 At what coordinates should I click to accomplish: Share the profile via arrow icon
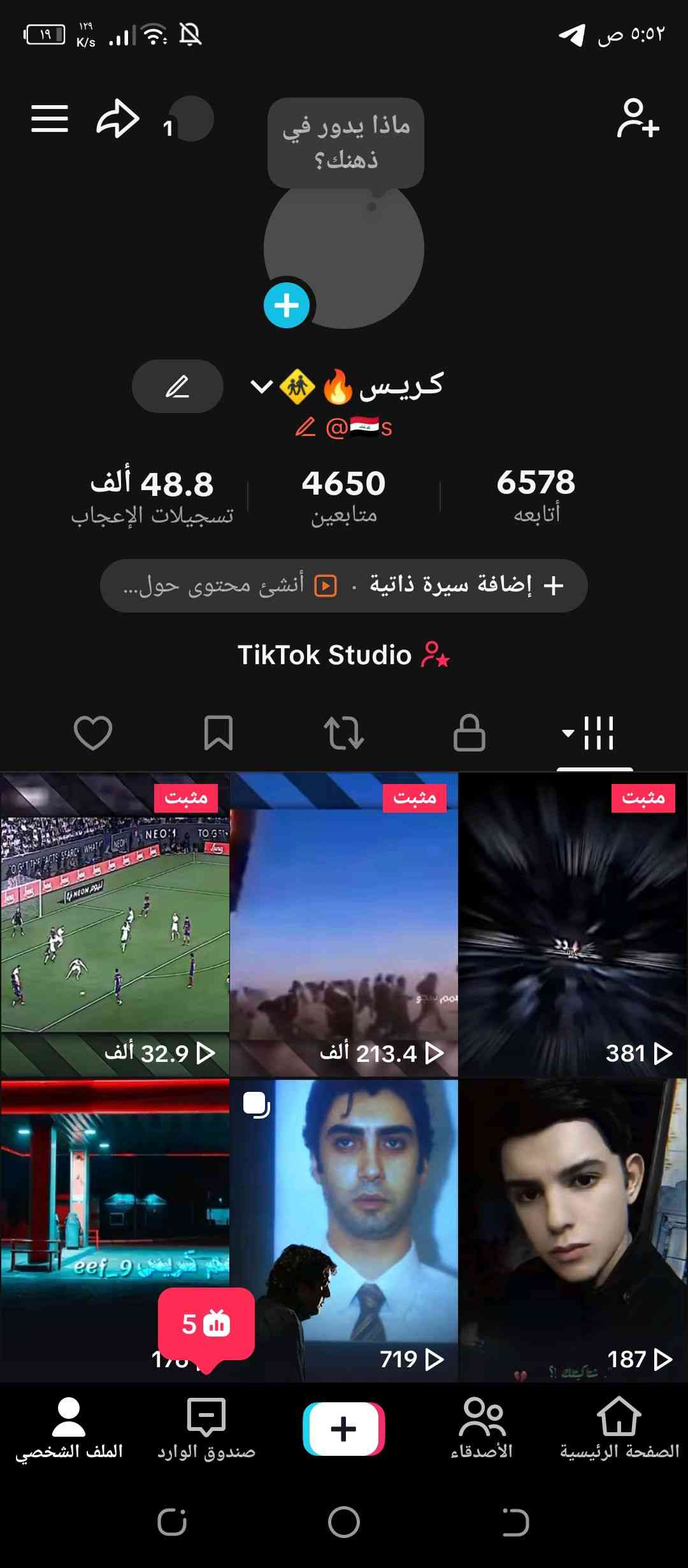pos(118,119)
